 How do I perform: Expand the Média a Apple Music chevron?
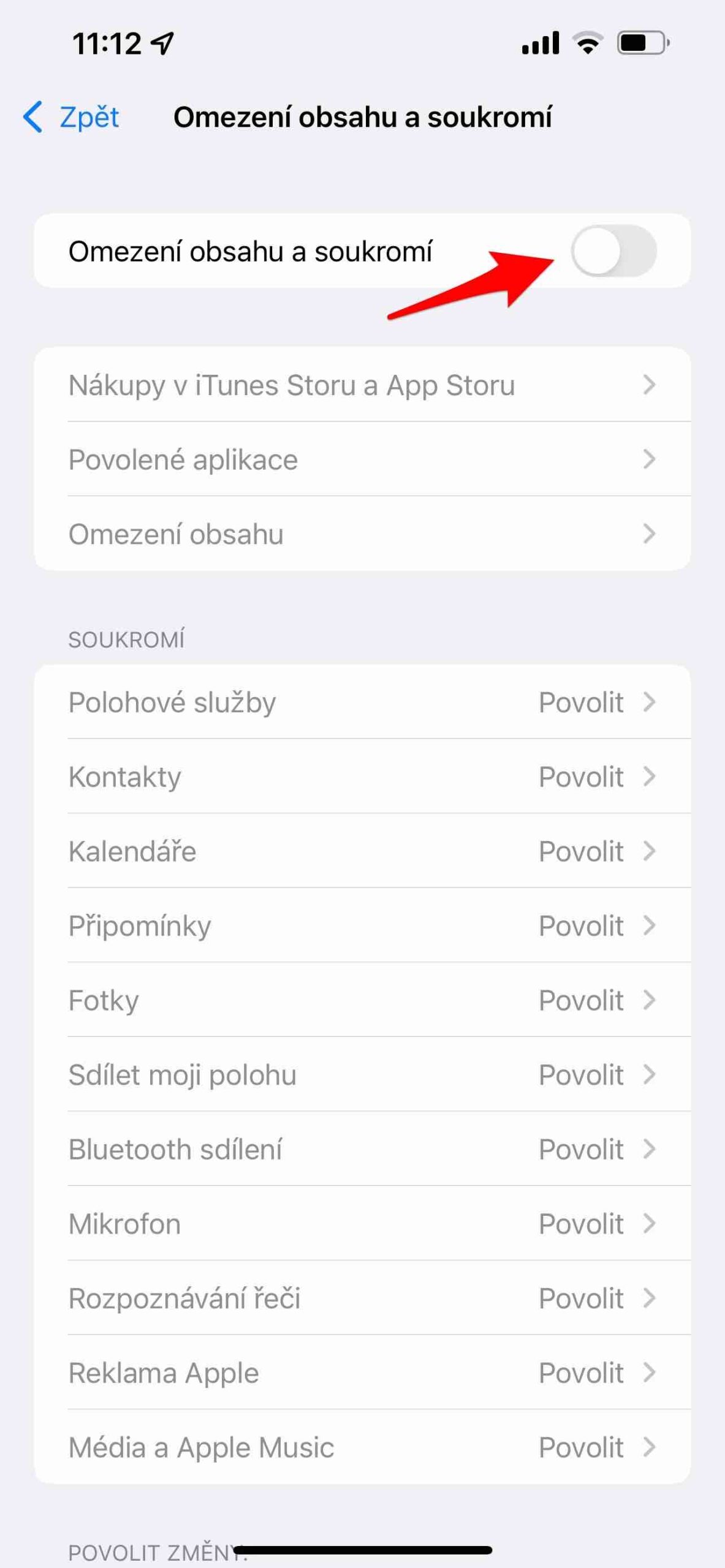coord(651,1448)
